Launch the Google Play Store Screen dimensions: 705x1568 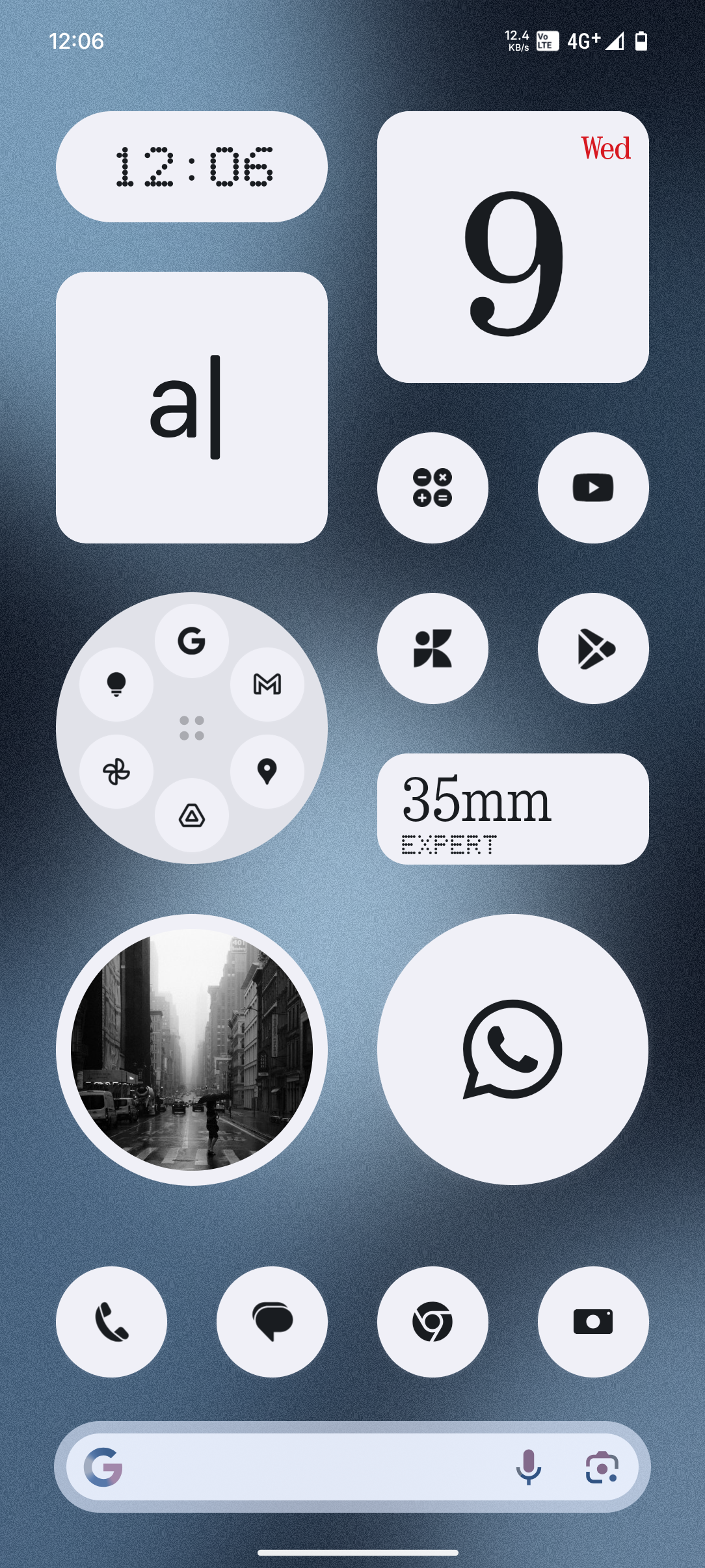coord(592,648)
